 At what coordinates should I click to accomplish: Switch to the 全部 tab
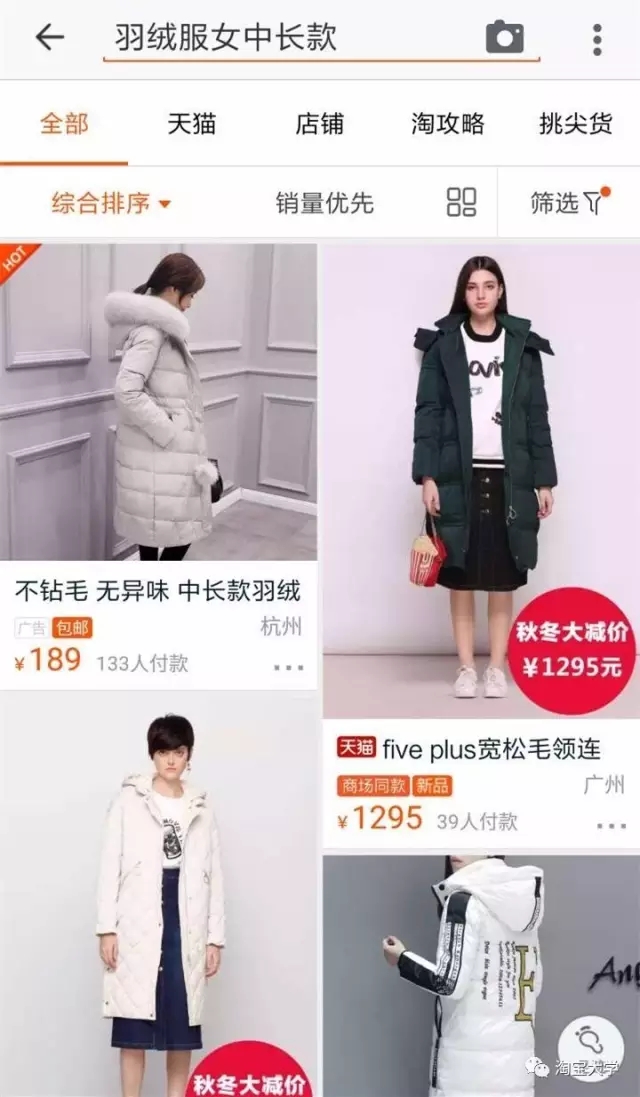pos(64,124)
